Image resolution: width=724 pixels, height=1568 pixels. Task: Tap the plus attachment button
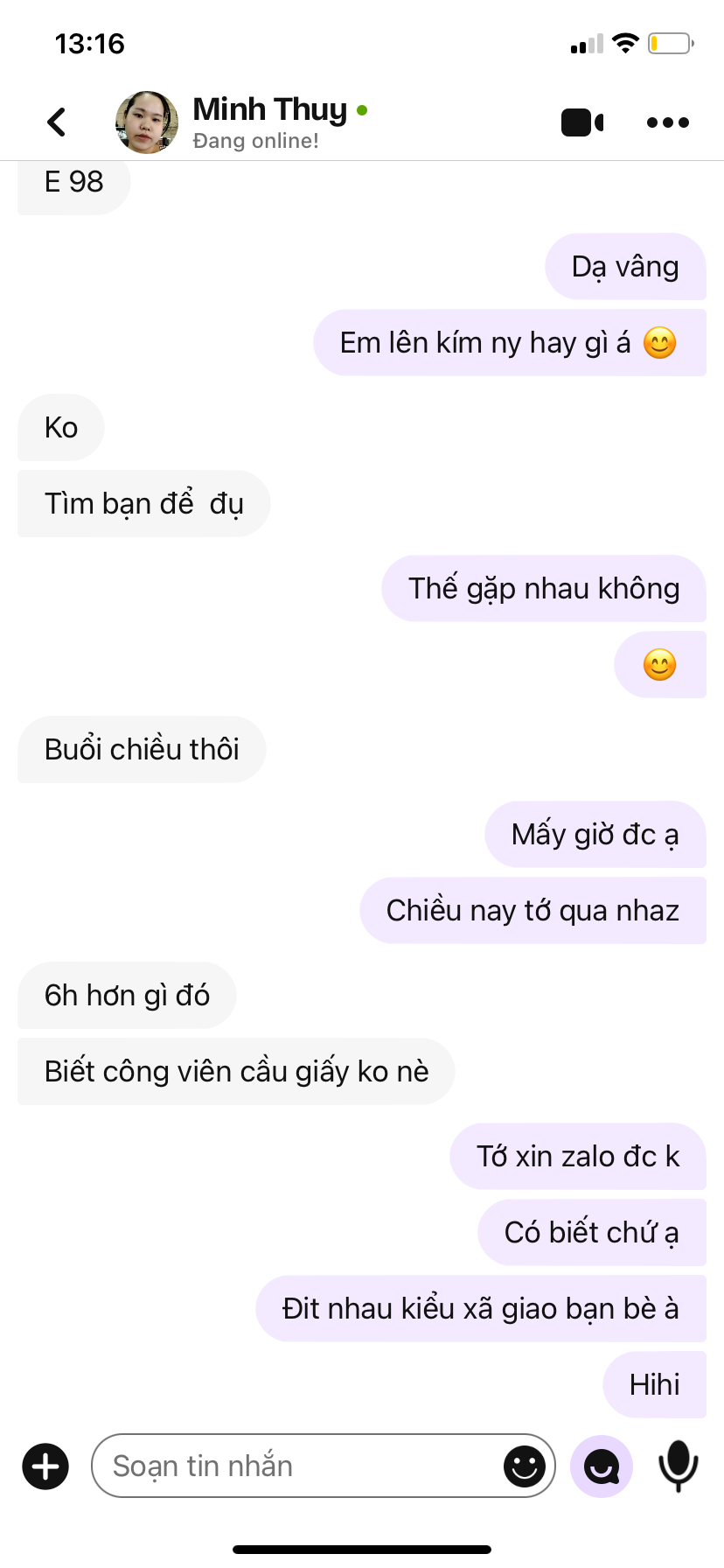[x=46, y=1466]
